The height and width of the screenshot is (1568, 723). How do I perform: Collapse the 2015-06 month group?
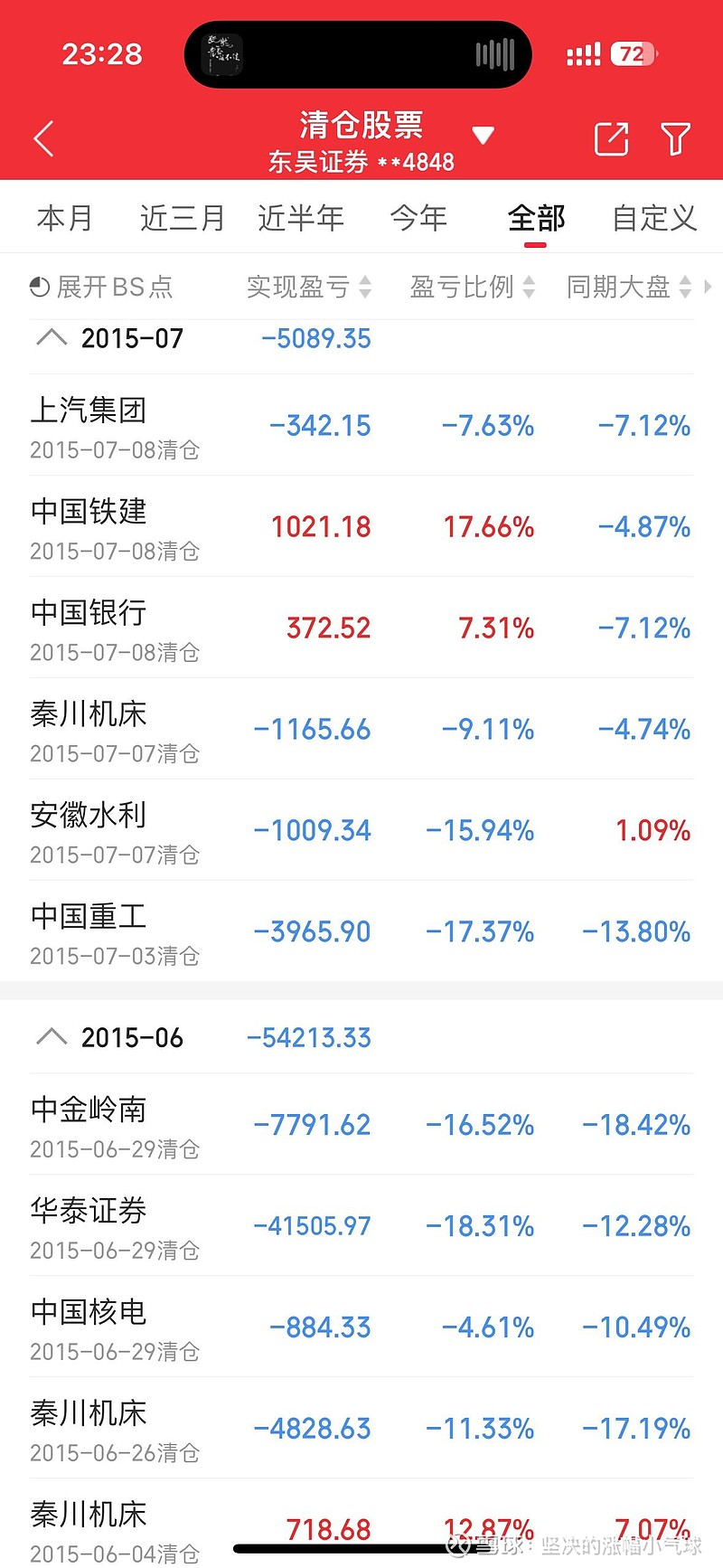(x=52, y=1037)
